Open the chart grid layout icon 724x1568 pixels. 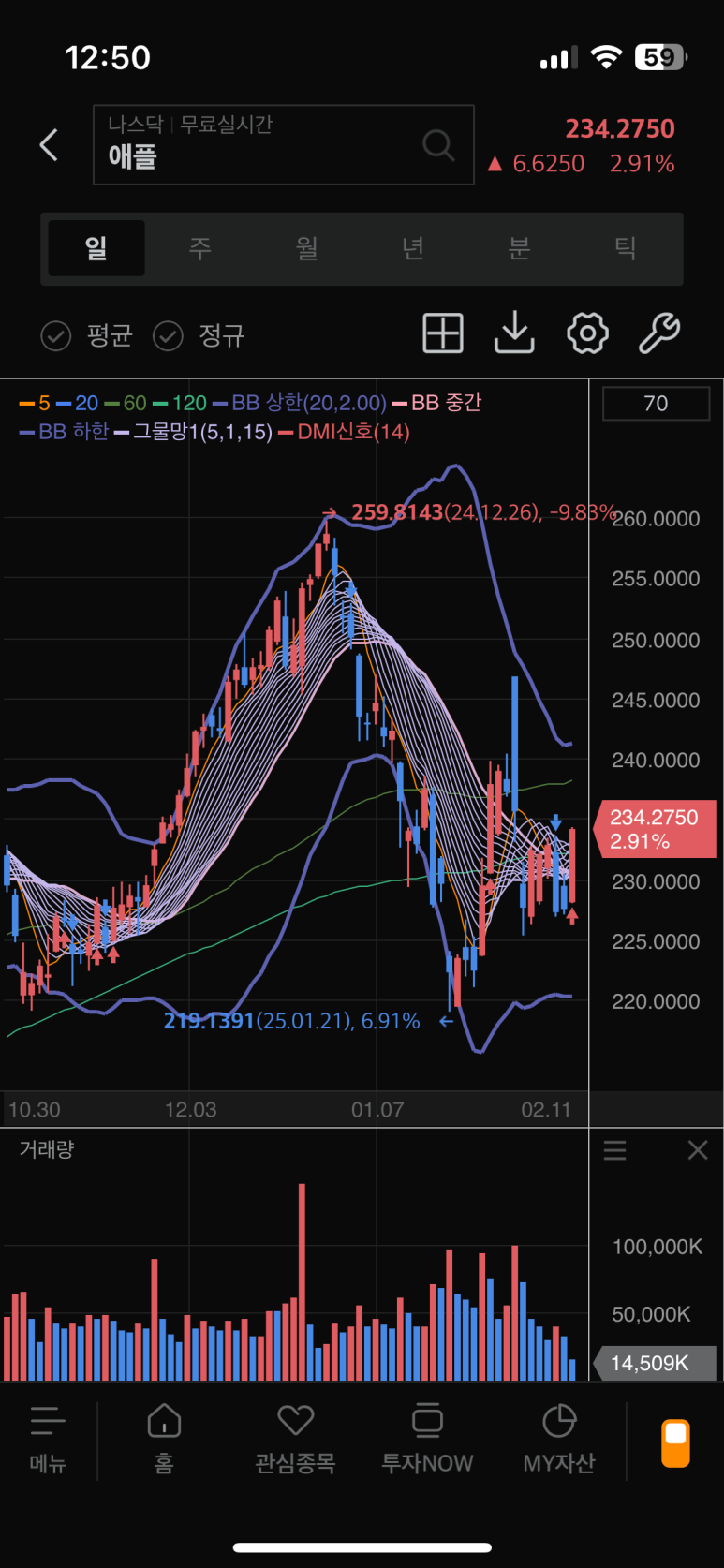443,333
